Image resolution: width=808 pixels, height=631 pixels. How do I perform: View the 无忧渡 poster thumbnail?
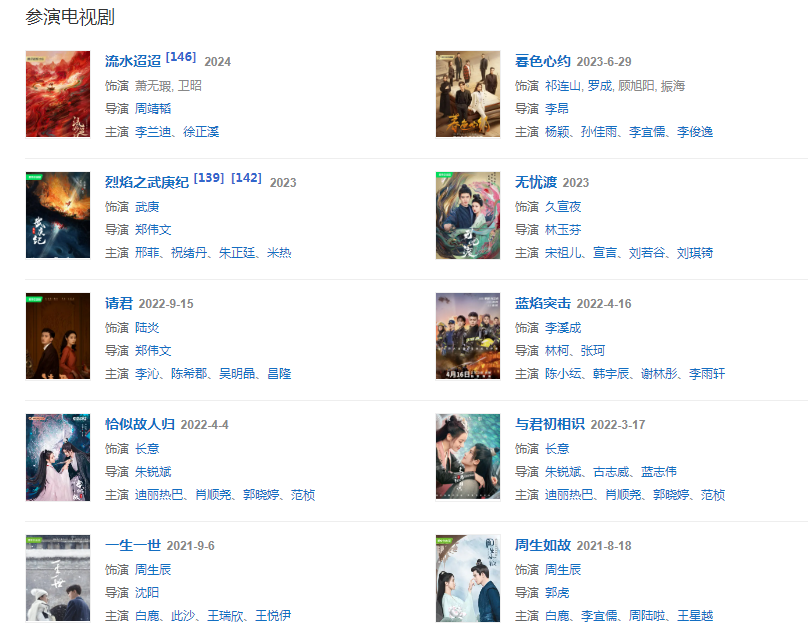pos(468,215)
